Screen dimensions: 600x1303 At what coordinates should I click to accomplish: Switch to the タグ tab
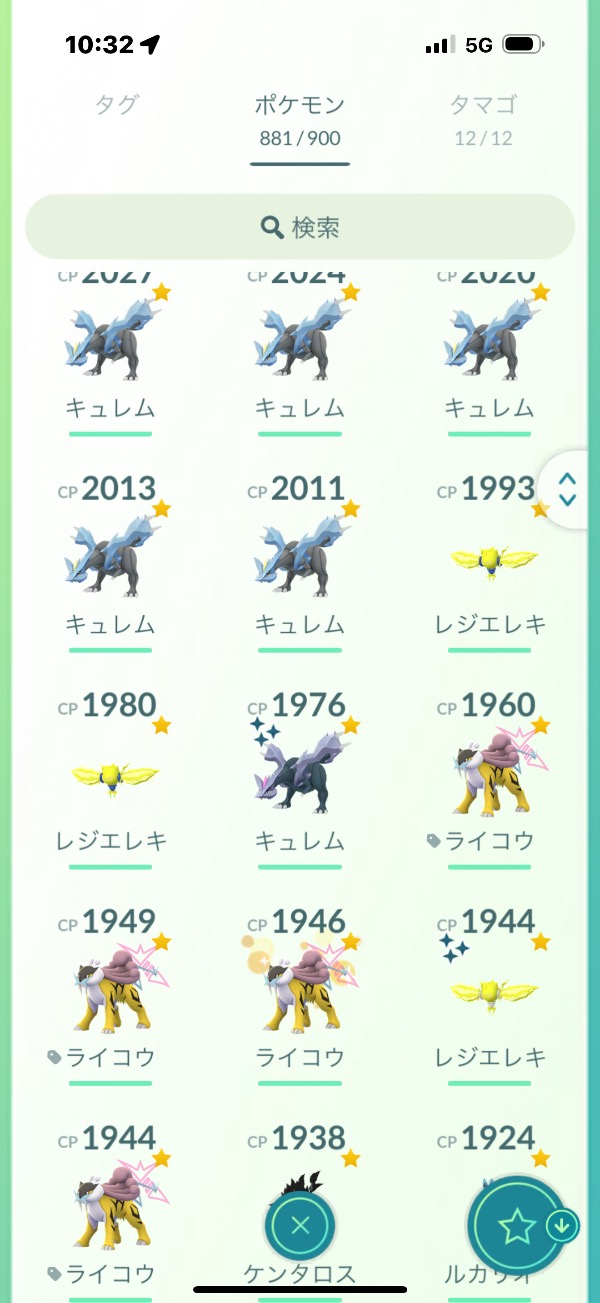click(115, 104)
